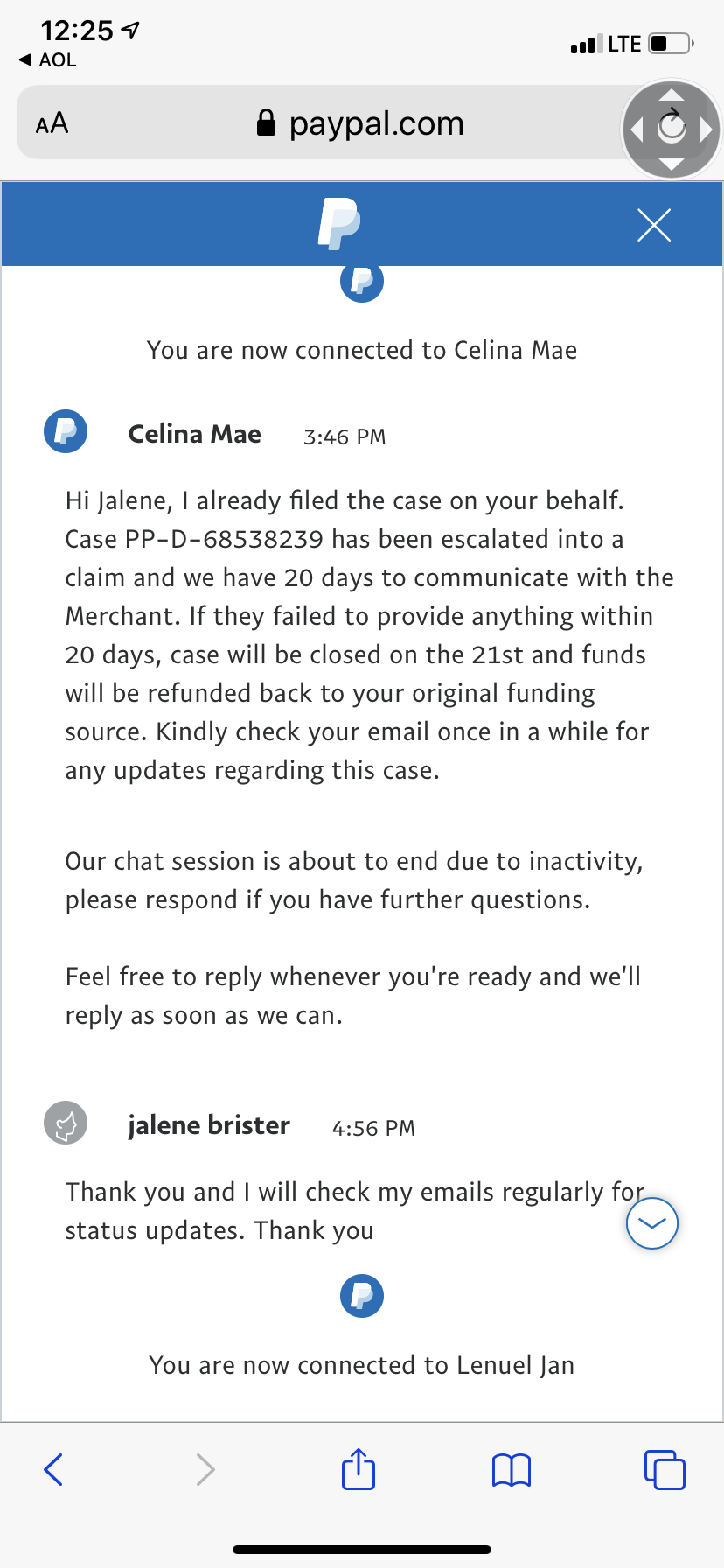Tap the paypal.com address bar
This screenshot has width=724, height=1568.
(x=360, y=123)
